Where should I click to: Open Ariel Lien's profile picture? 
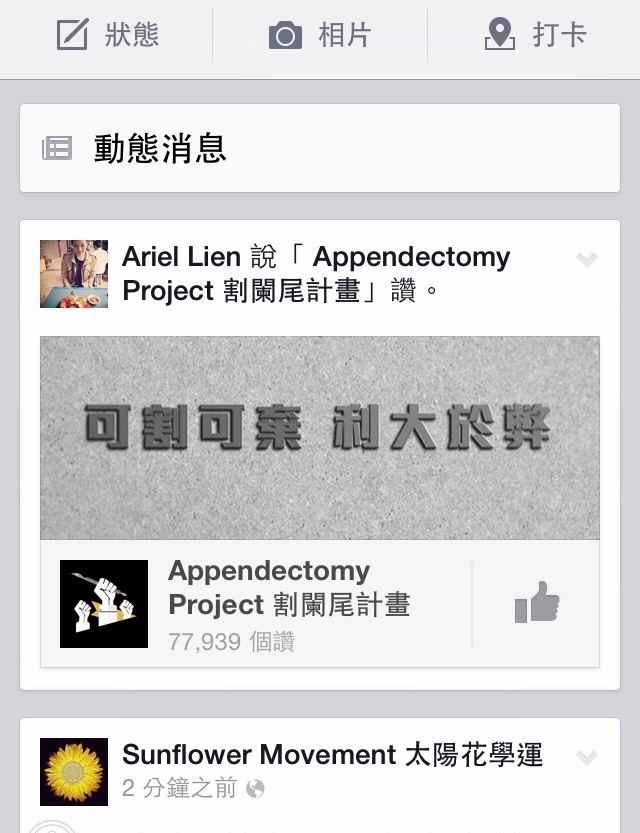coord(74,274)
